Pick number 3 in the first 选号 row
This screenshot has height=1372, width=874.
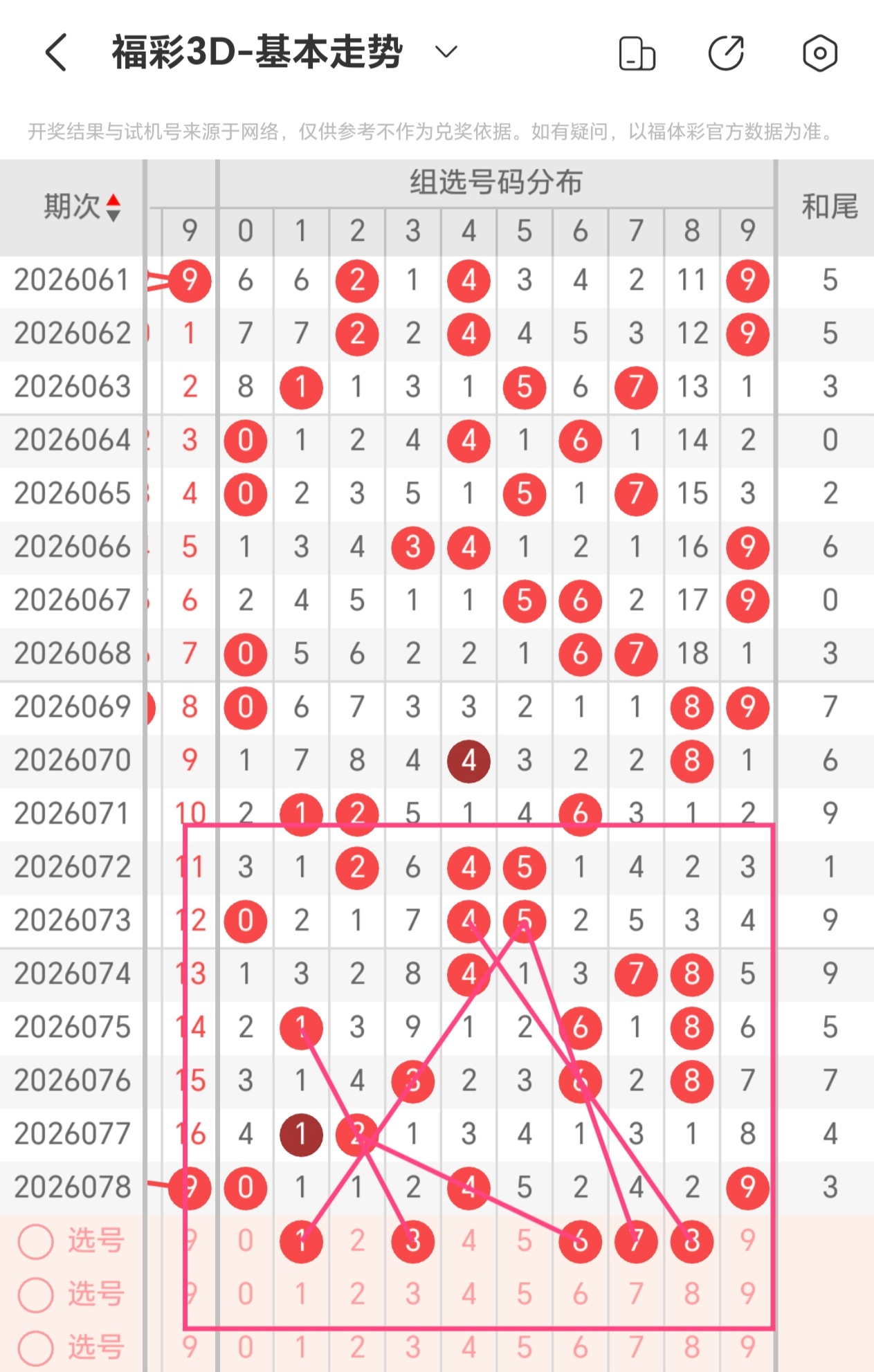click(x=412, y=1241)
